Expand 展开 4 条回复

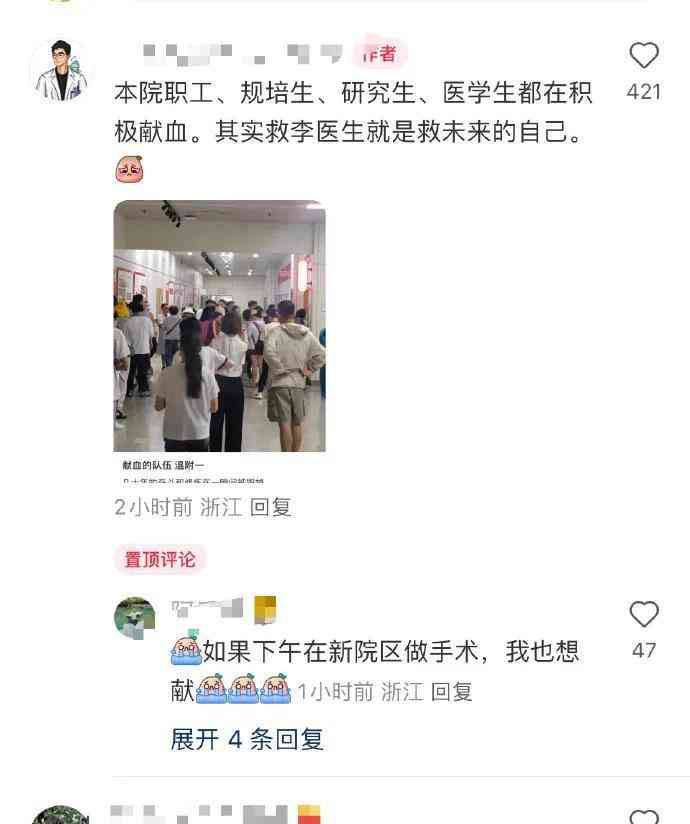247,739
